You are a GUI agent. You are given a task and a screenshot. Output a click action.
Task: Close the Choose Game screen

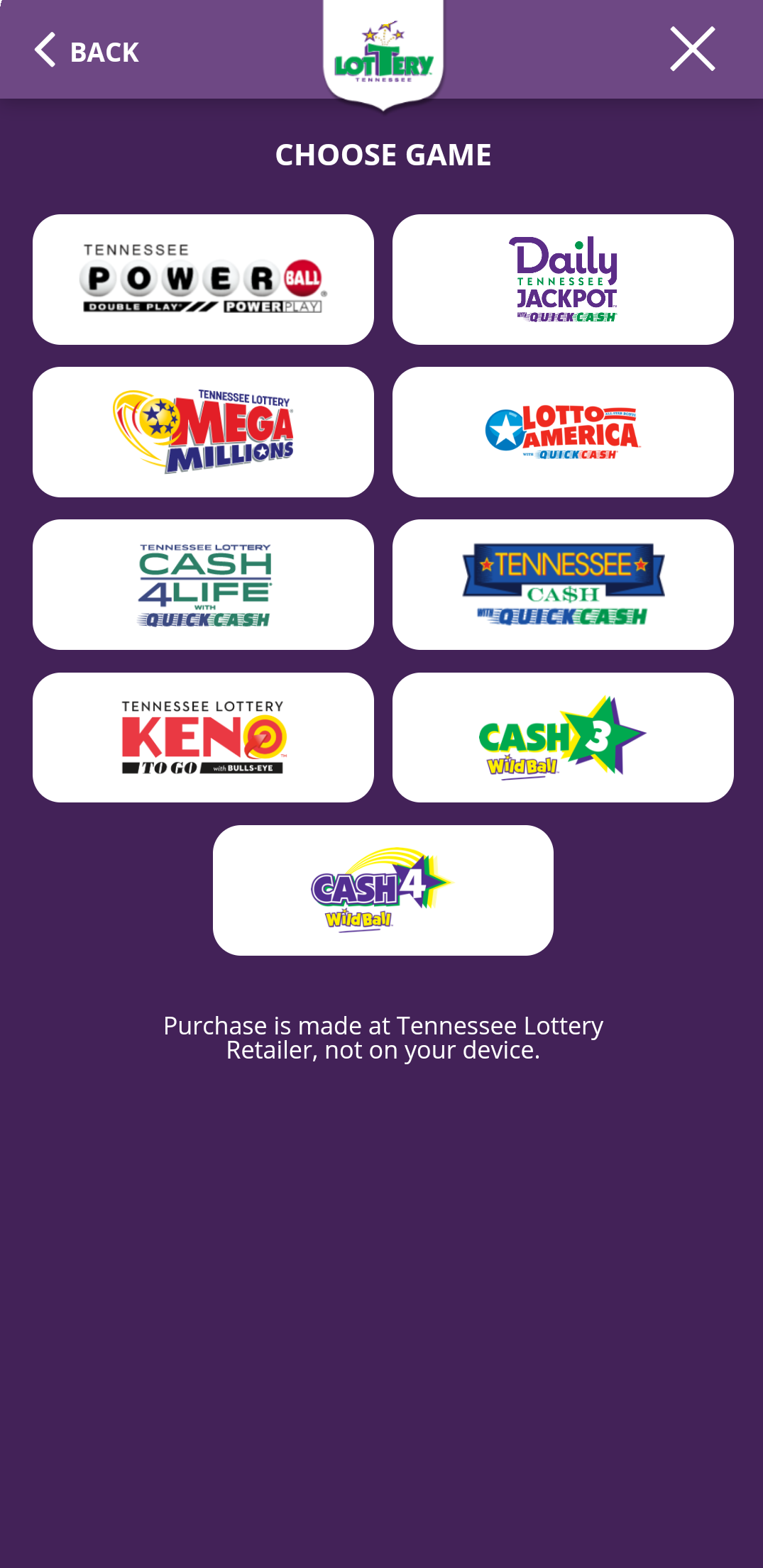point(692,50)
